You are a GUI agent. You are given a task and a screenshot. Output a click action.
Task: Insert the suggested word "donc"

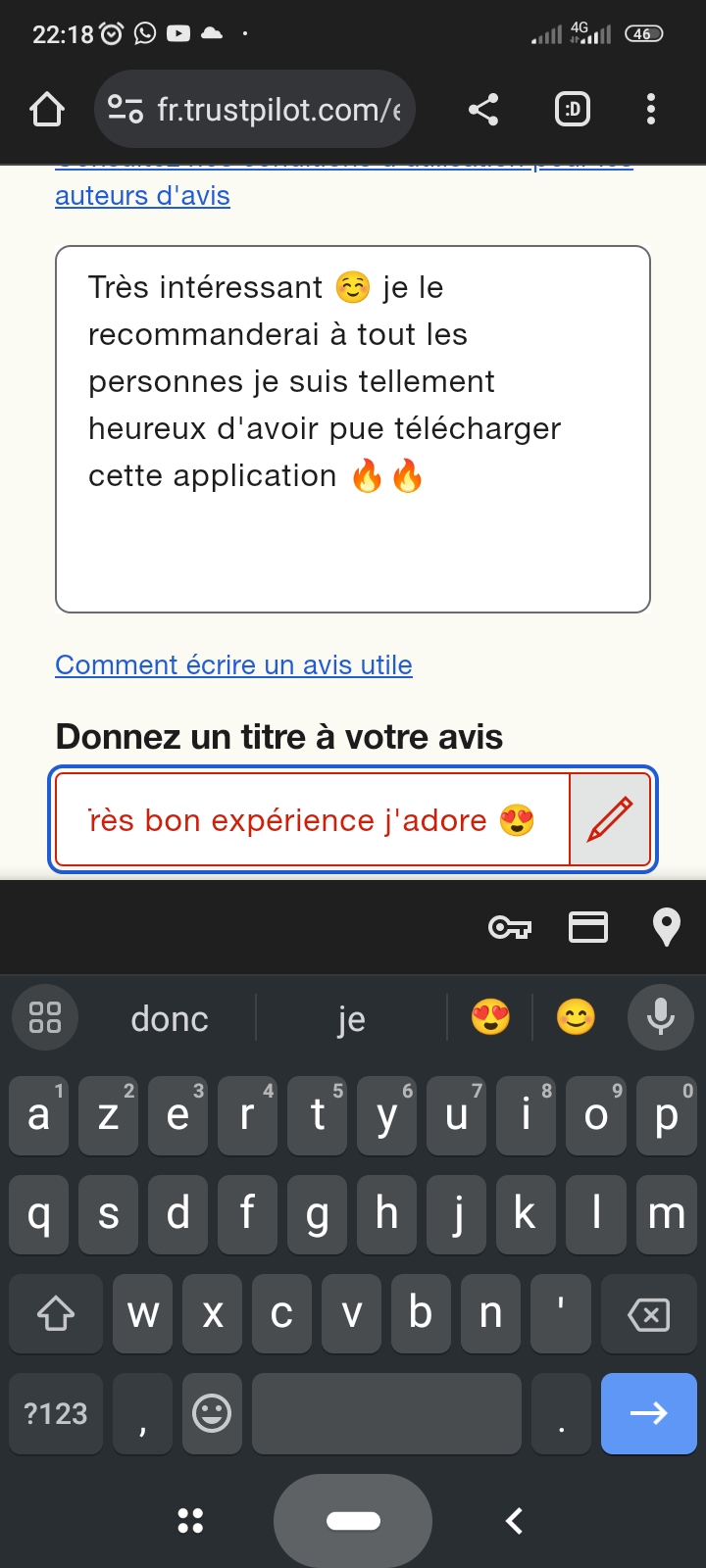[170, 1018]
